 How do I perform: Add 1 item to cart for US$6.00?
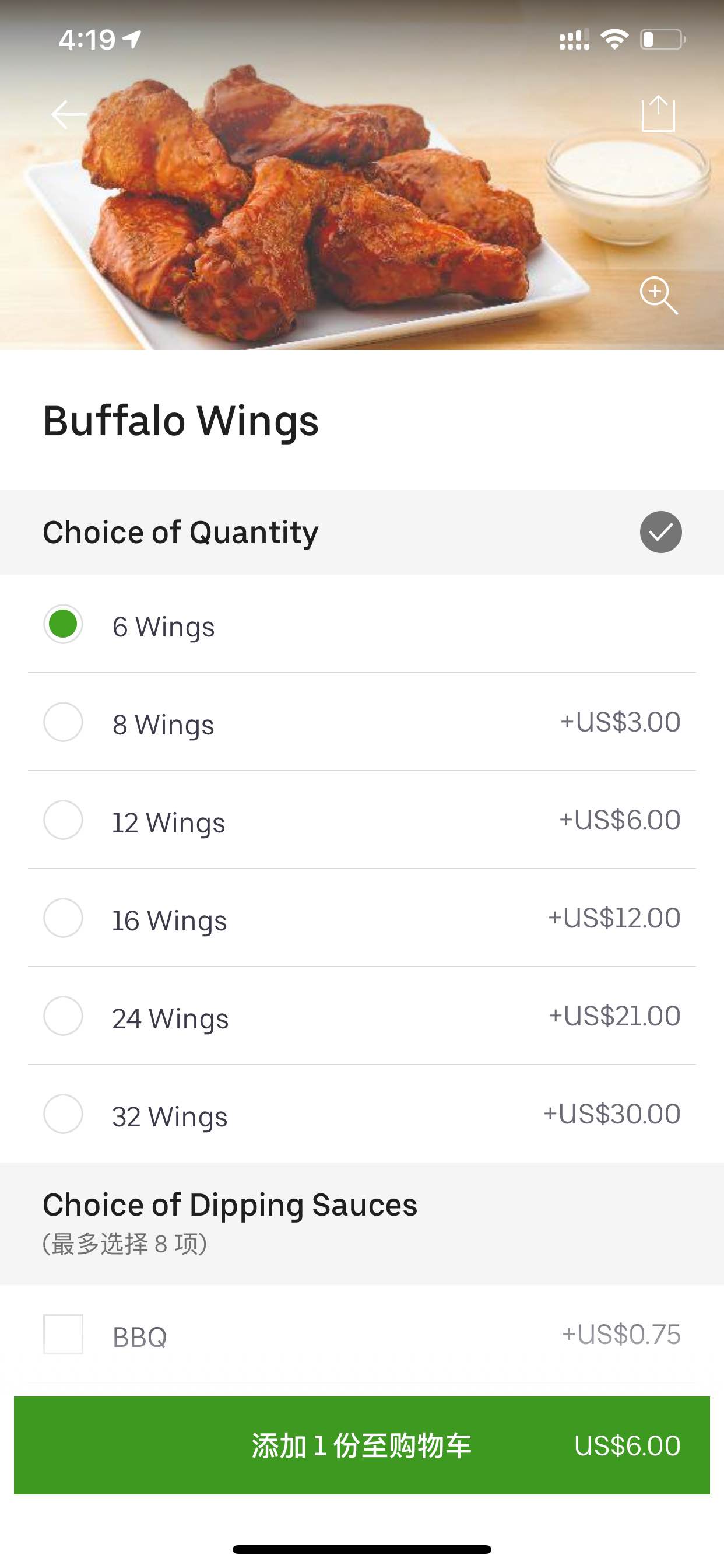point(362,1445)
